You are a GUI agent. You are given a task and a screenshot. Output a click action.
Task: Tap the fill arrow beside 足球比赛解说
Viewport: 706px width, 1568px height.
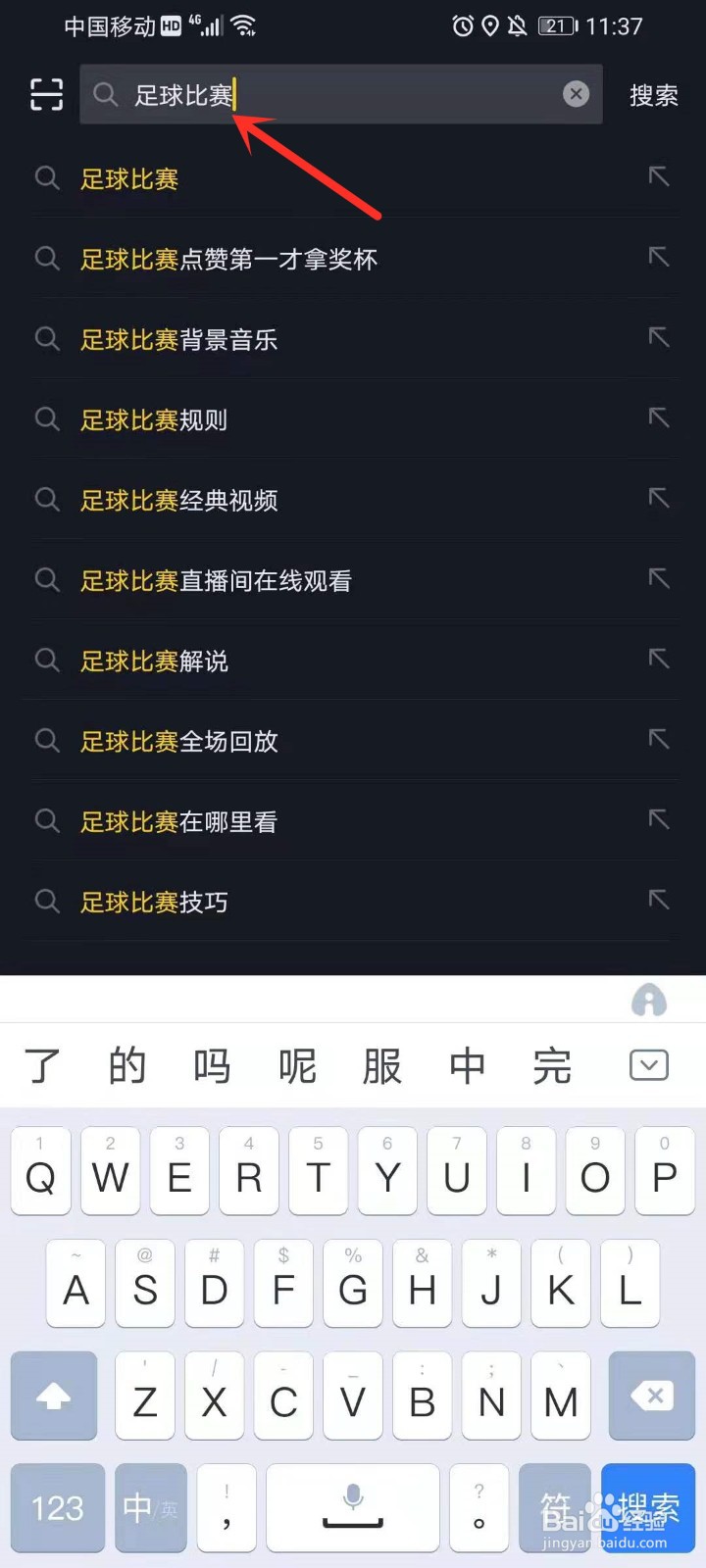pyautogui.click(x=659, y=659)
